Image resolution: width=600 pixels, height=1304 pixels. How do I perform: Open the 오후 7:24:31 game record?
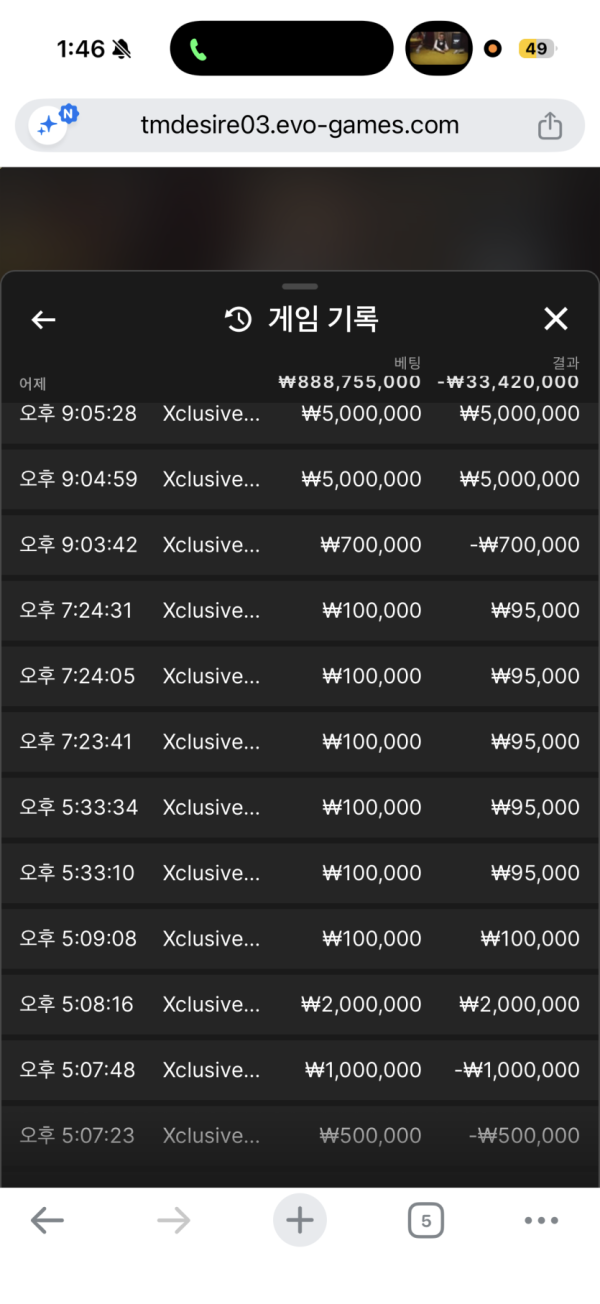point(300,610)
